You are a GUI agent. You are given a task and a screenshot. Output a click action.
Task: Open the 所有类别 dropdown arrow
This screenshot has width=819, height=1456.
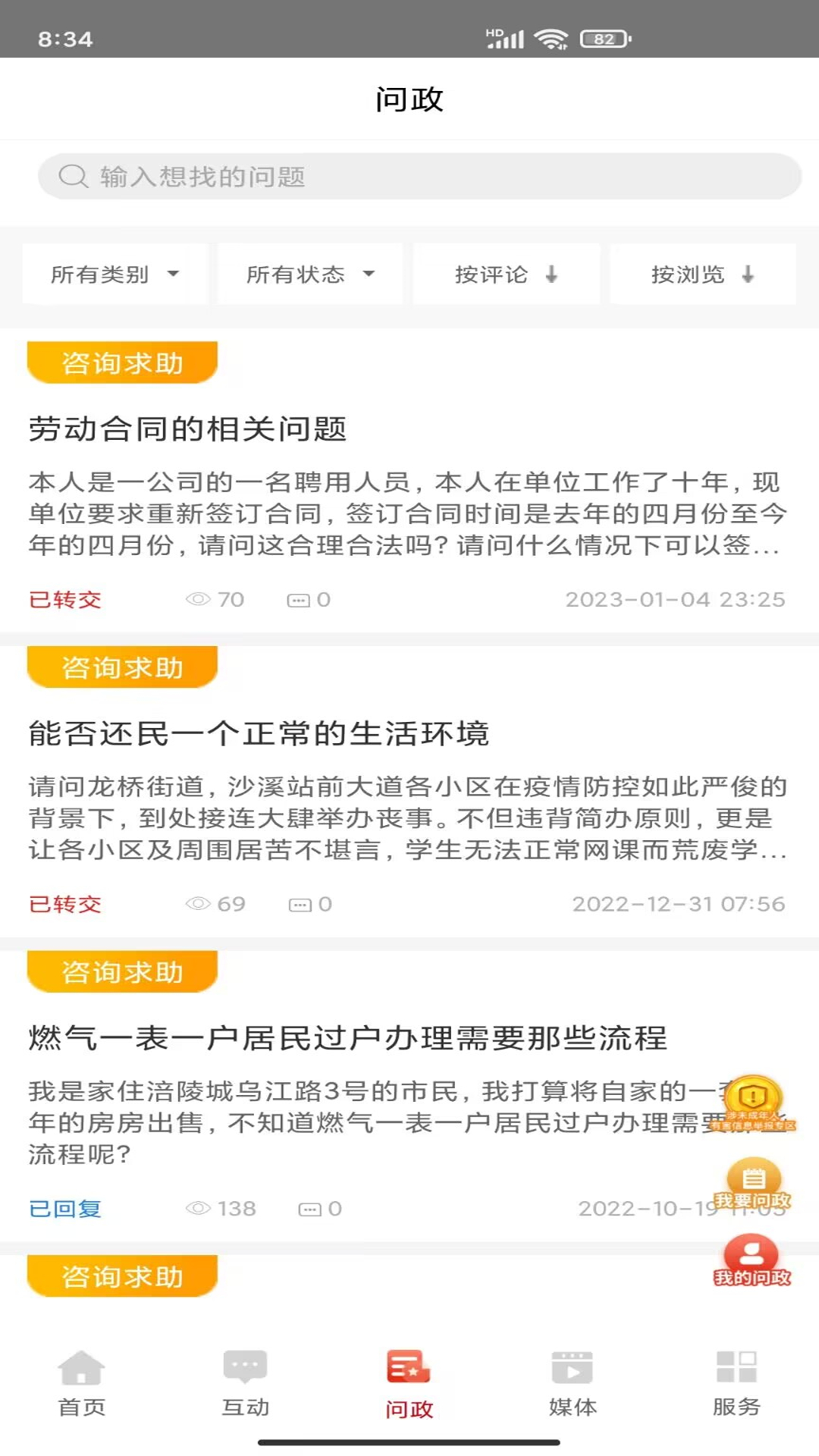click(x=176, y=275)
